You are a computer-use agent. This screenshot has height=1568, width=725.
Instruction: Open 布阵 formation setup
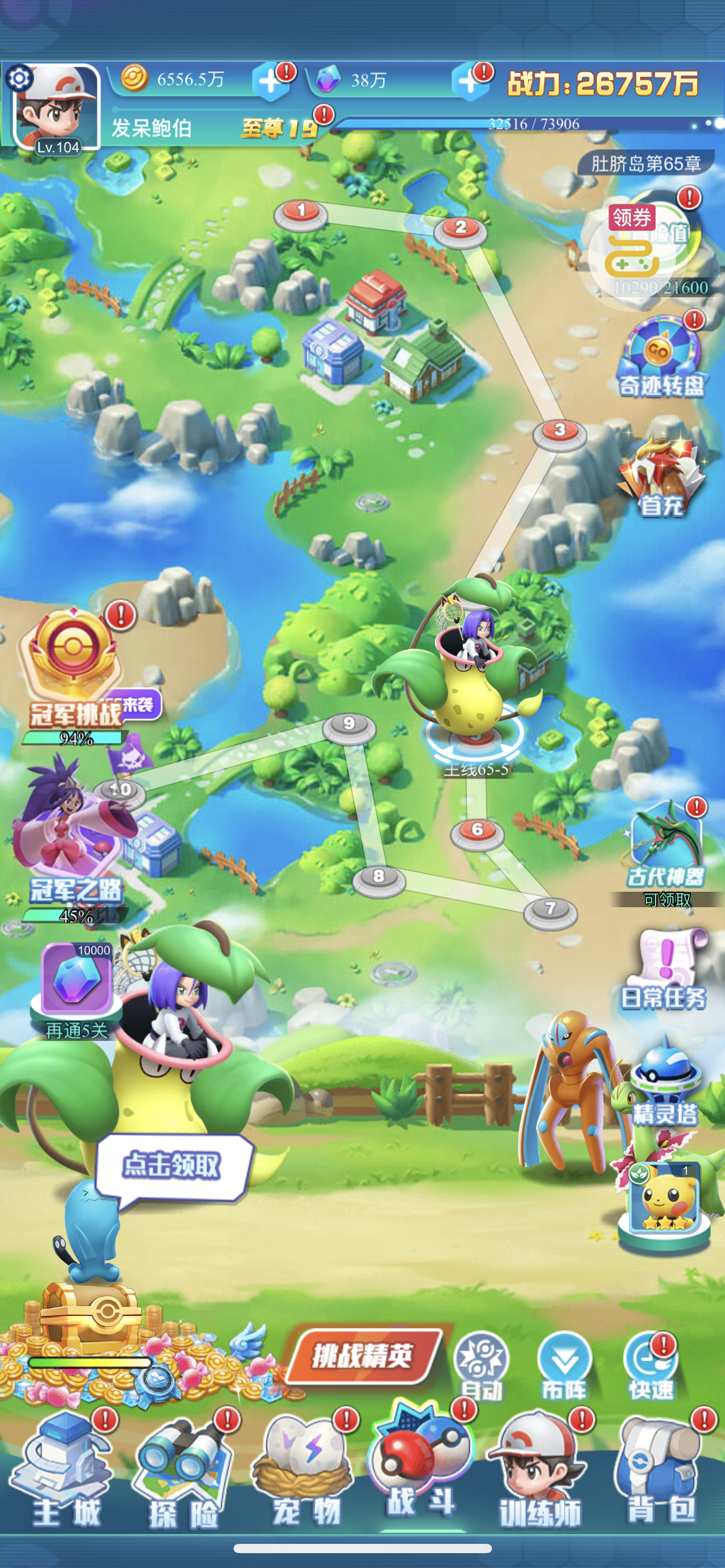[565, 1366]
